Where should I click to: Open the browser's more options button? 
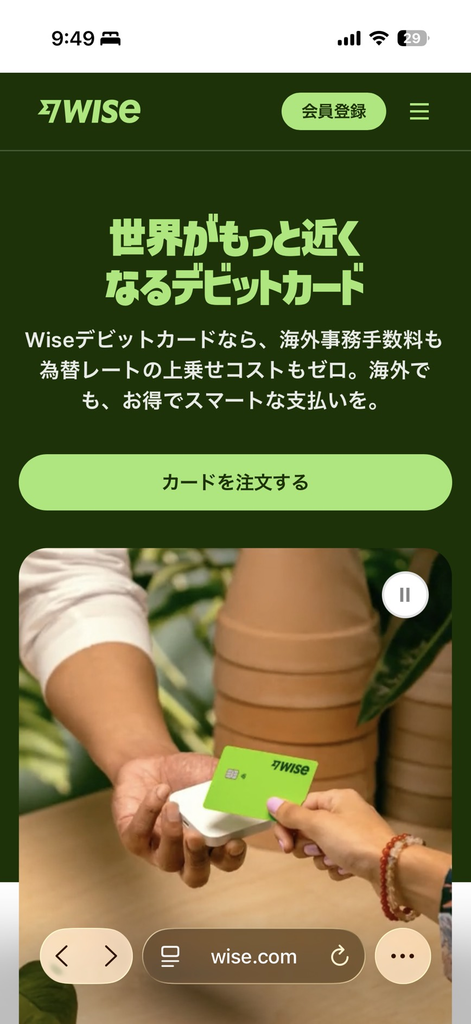click(x=402, y=956)
